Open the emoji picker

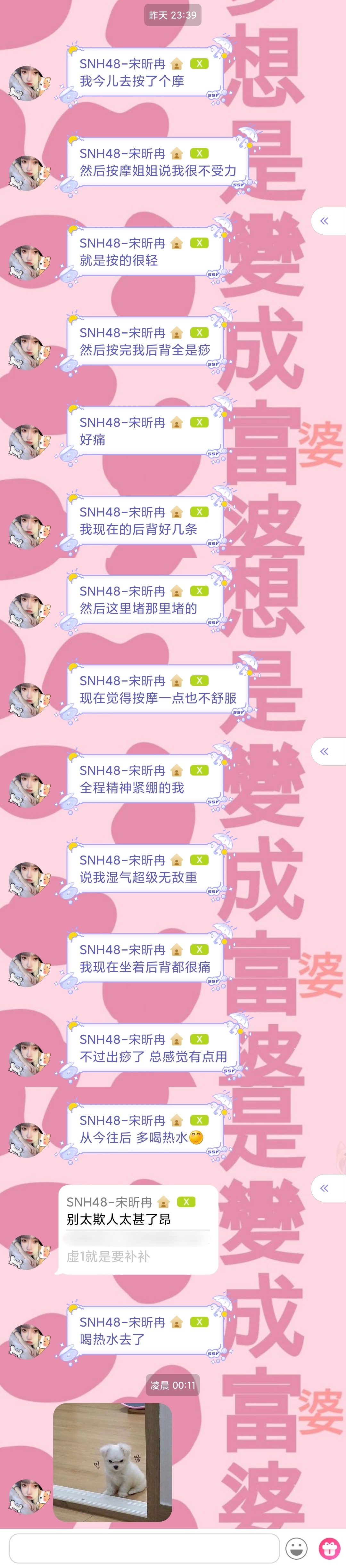click(x=297, y=1547)
